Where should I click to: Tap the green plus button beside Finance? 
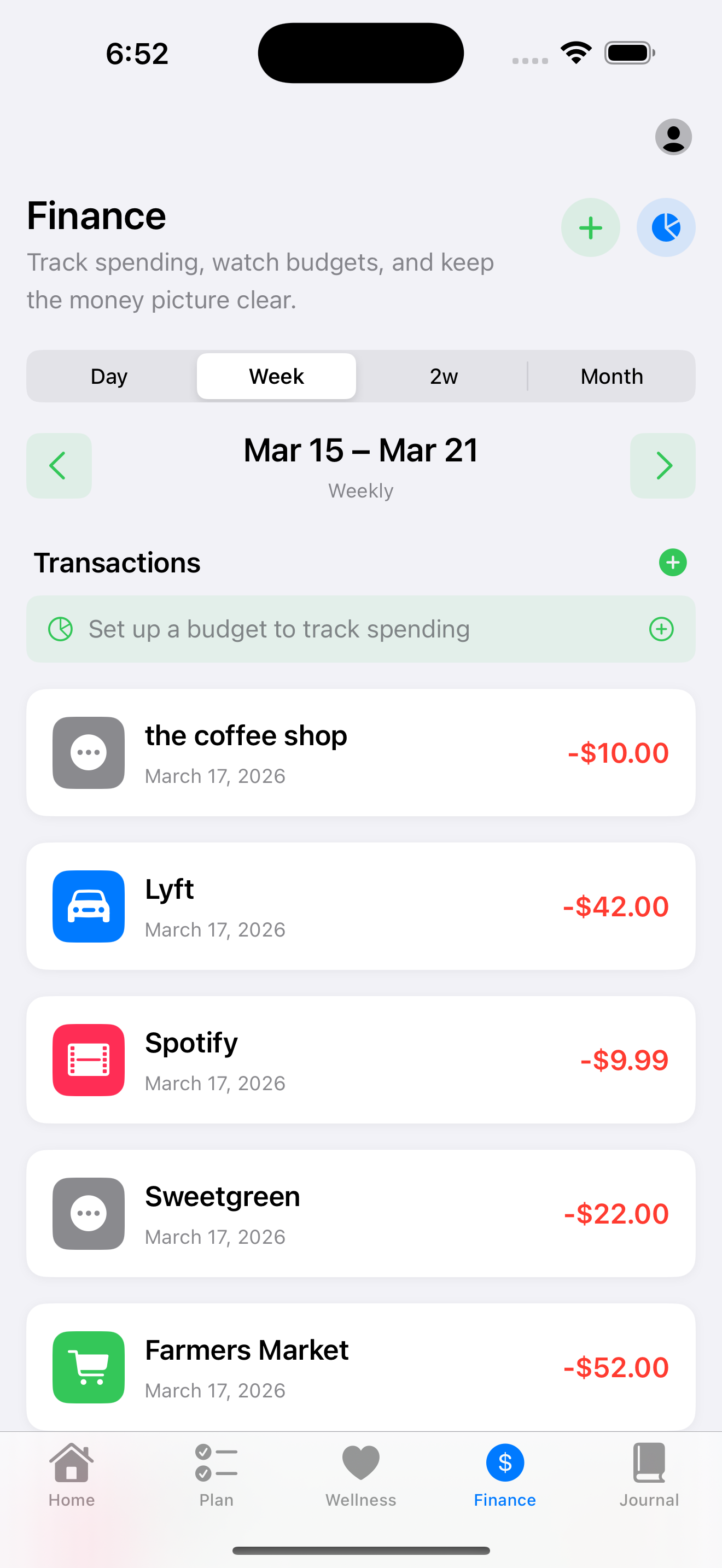pyautogui.click(x=590, y=227)
